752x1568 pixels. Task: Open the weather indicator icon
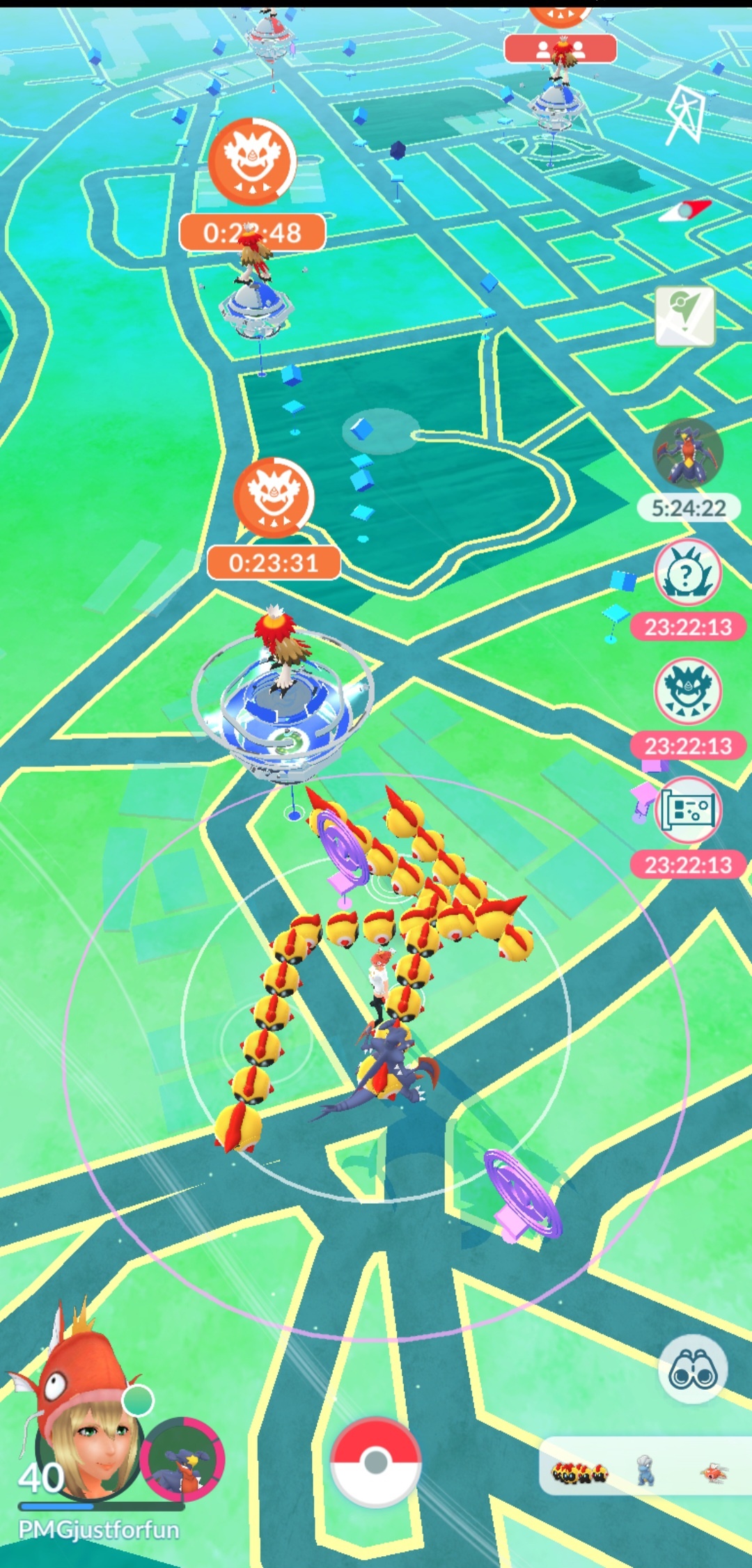click(686, 111)
